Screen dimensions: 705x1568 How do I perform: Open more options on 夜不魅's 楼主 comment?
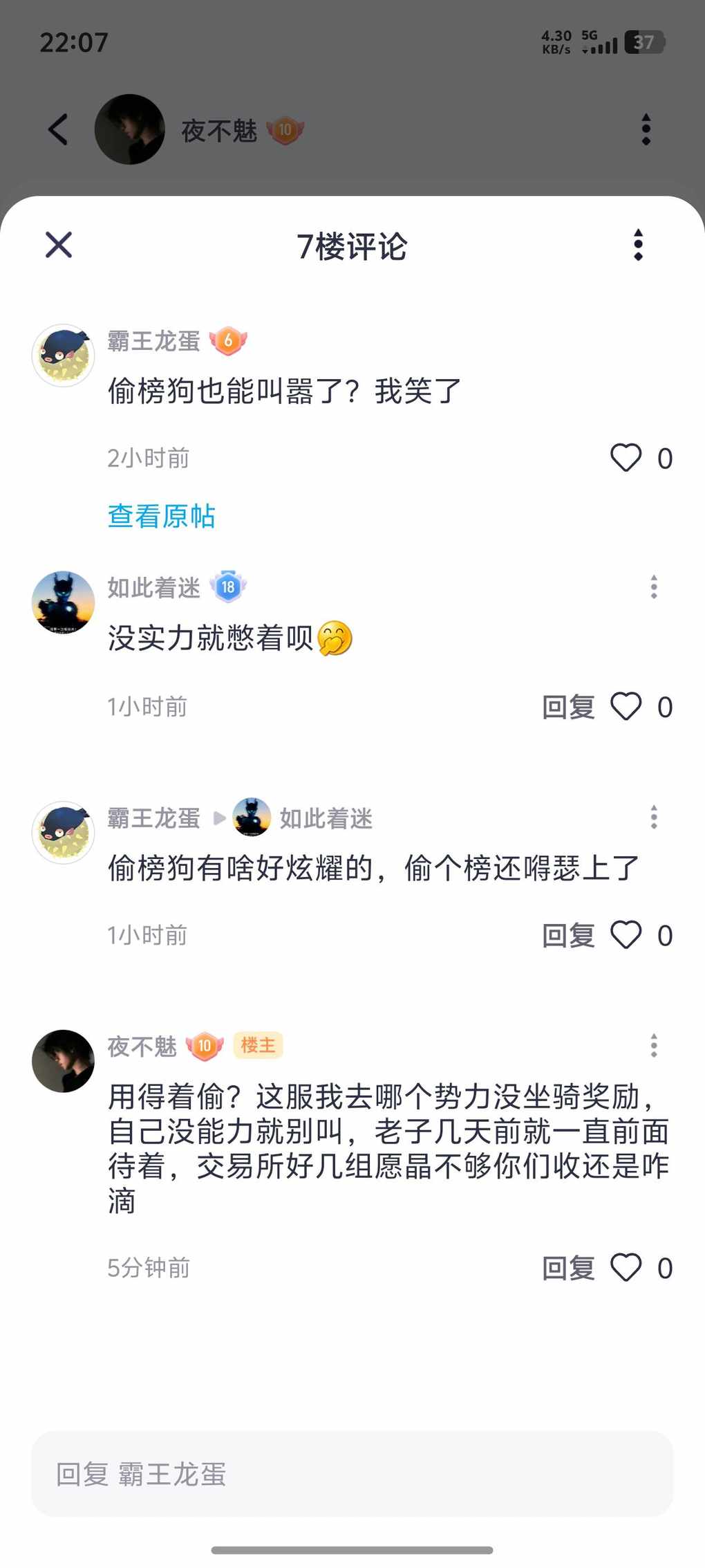pyautogui.click(x=653, y=1045)
